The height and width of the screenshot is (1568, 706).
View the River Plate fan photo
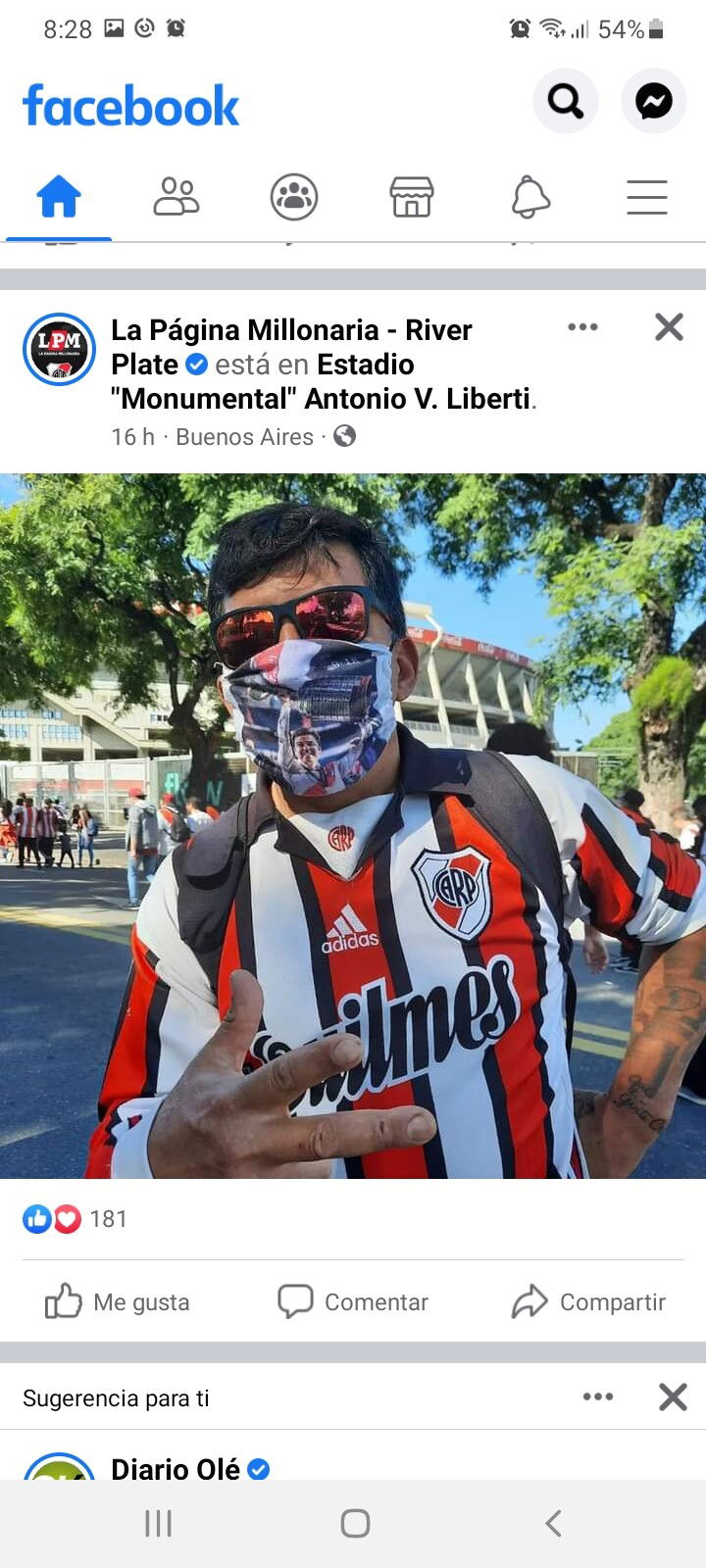[353, 826]
